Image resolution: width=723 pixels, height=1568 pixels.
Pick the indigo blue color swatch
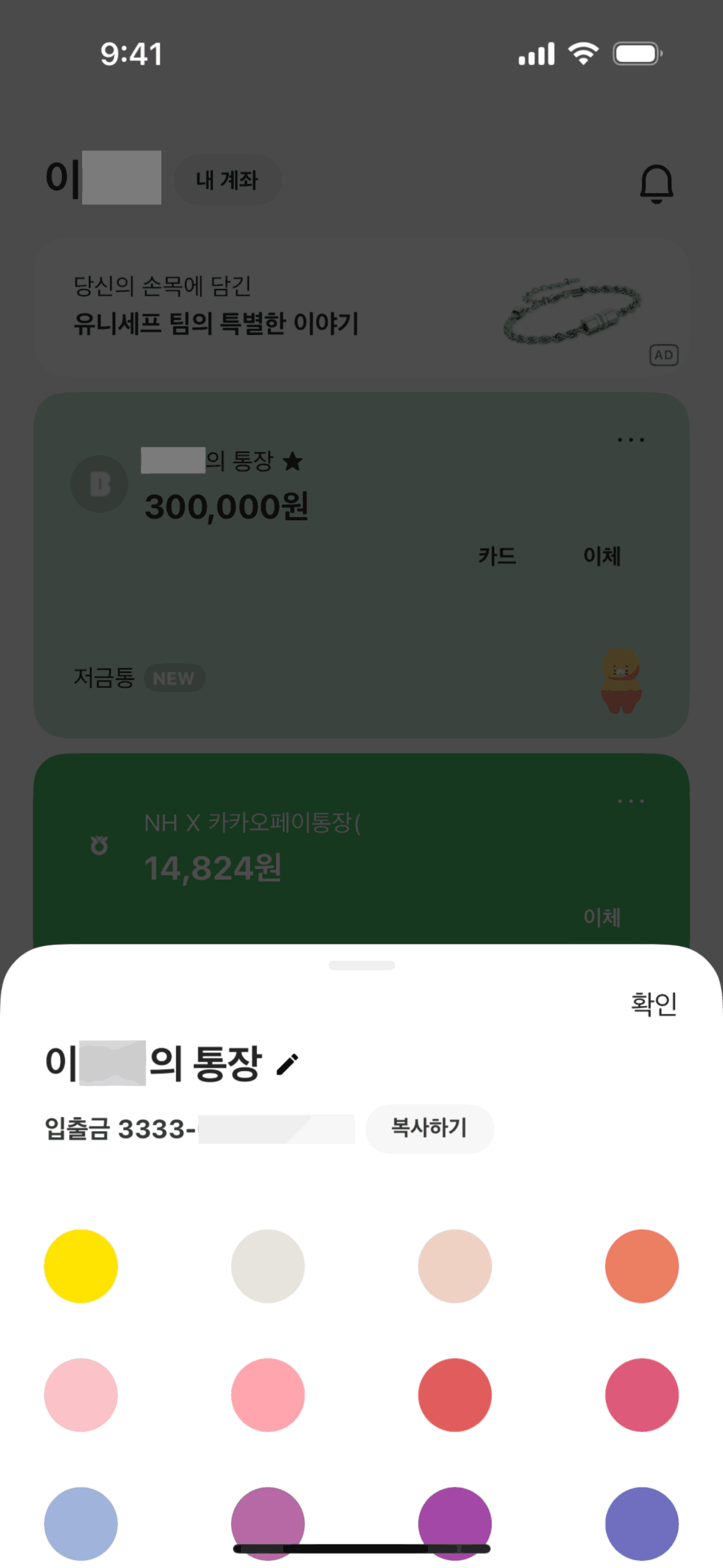[x=642, y=1523]
